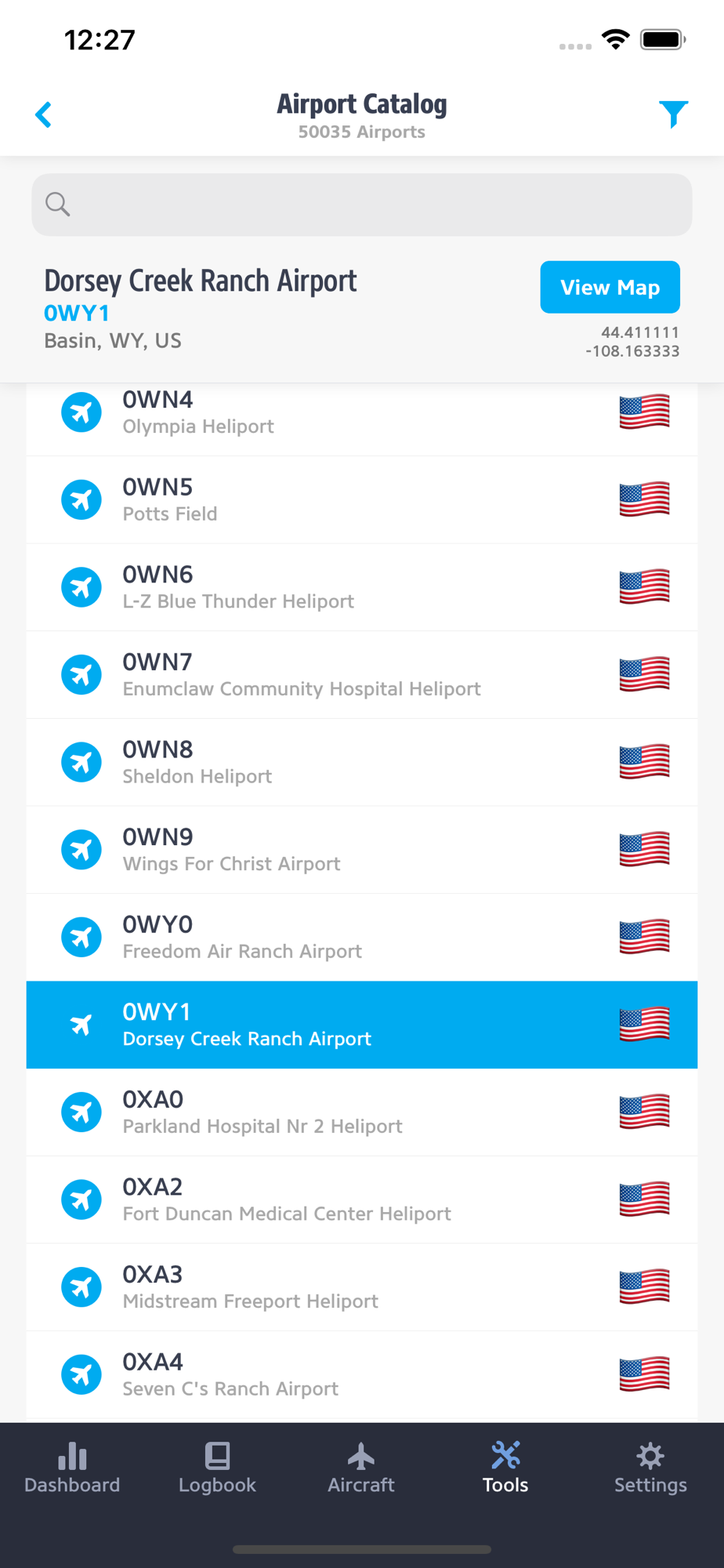Open 0WN7 Enumclaw Community Hospital Heliport
The image size is (724, 1568).
tap(362, 675)
